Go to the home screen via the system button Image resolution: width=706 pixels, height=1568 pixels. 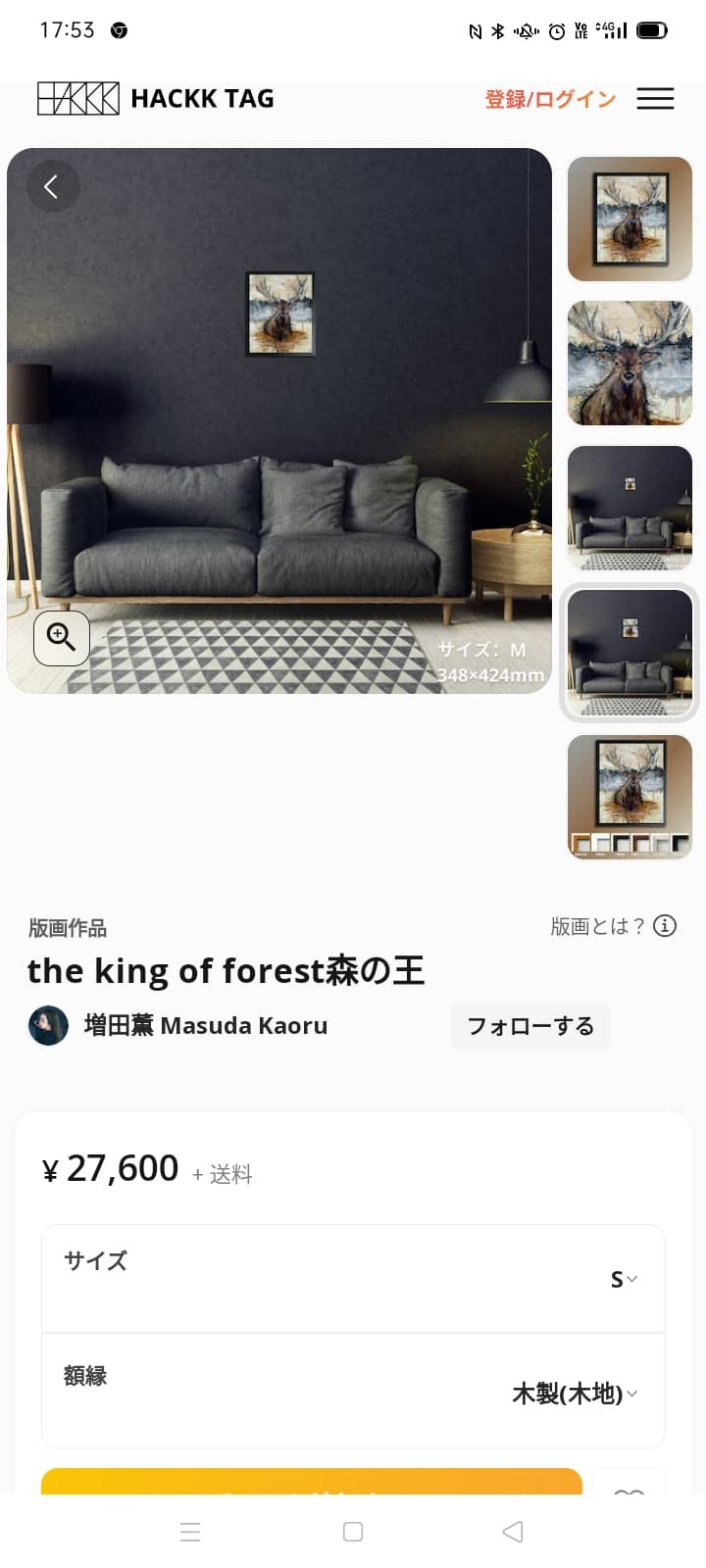coord(353,1532)
